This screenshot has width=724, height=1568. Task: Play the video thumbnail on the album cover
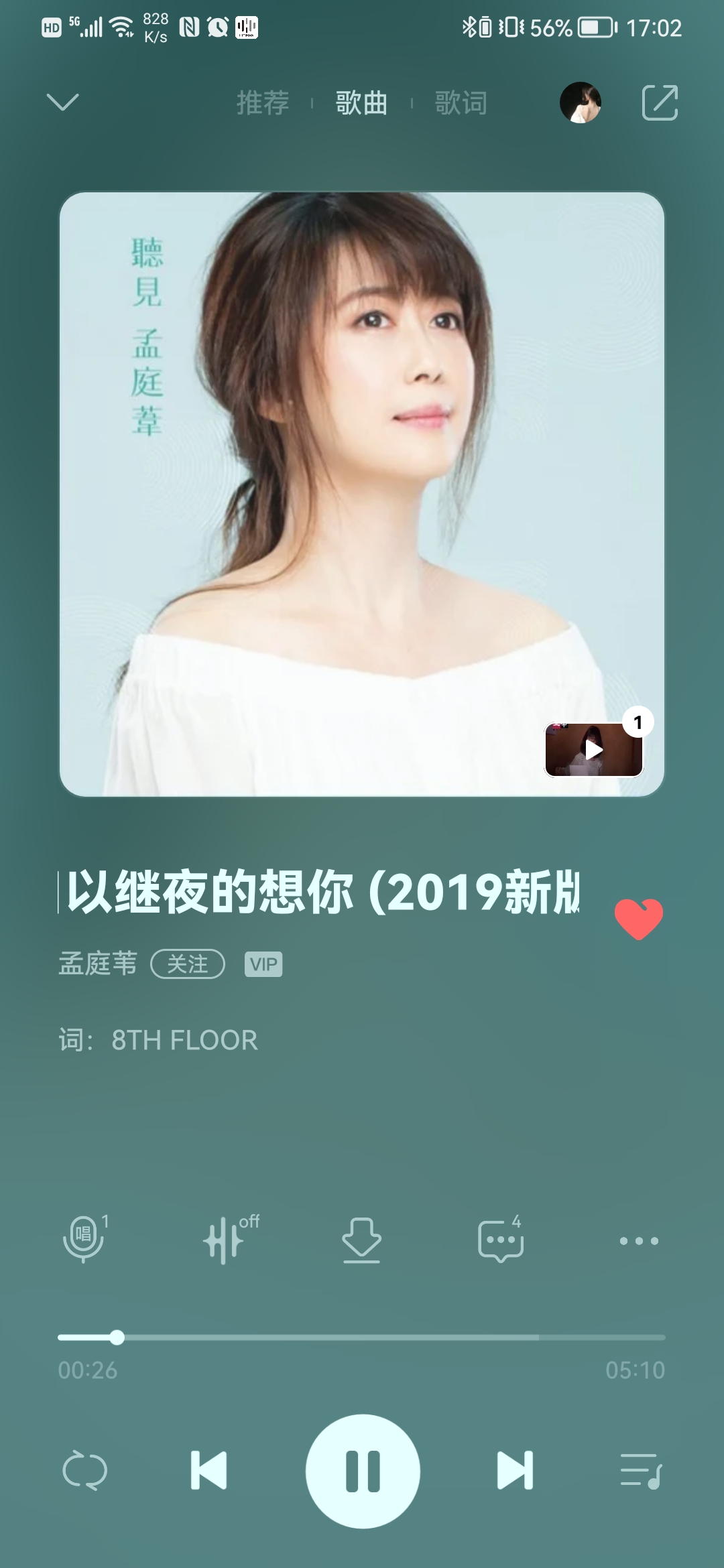(594, 750)
